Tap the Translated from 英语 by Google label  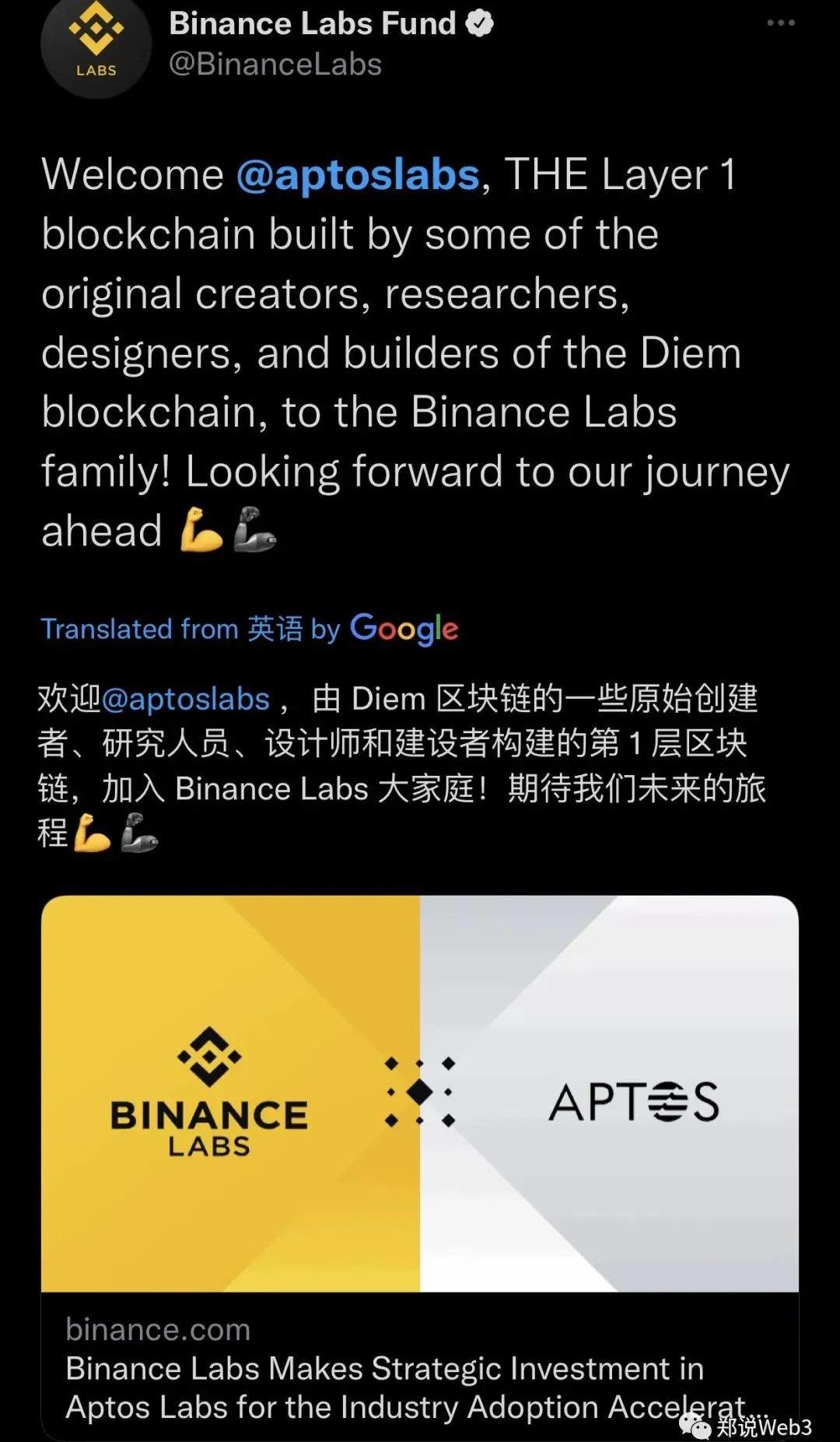249,629
